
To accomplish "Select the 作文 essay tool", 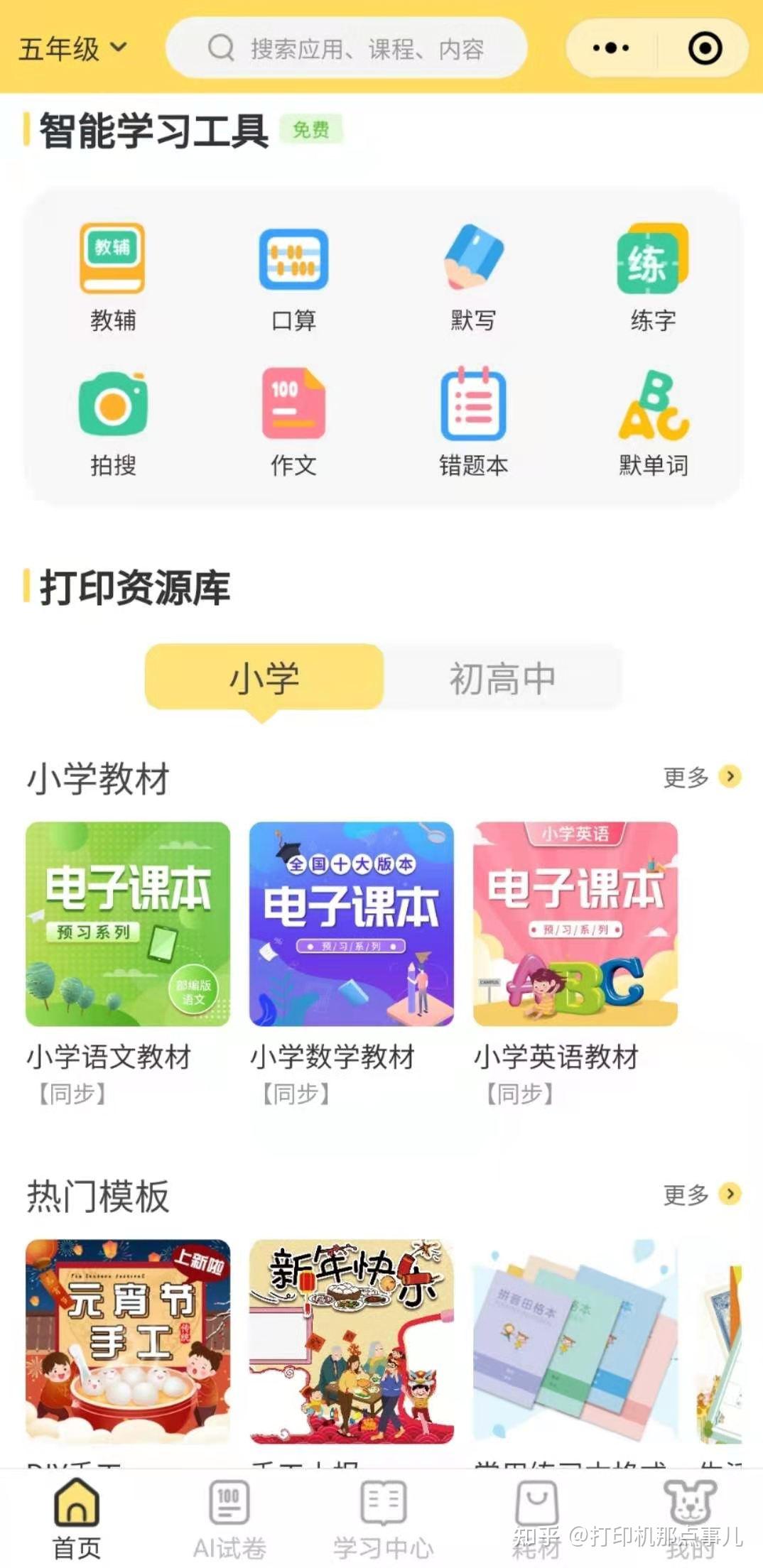I will (x=293, y=419).
